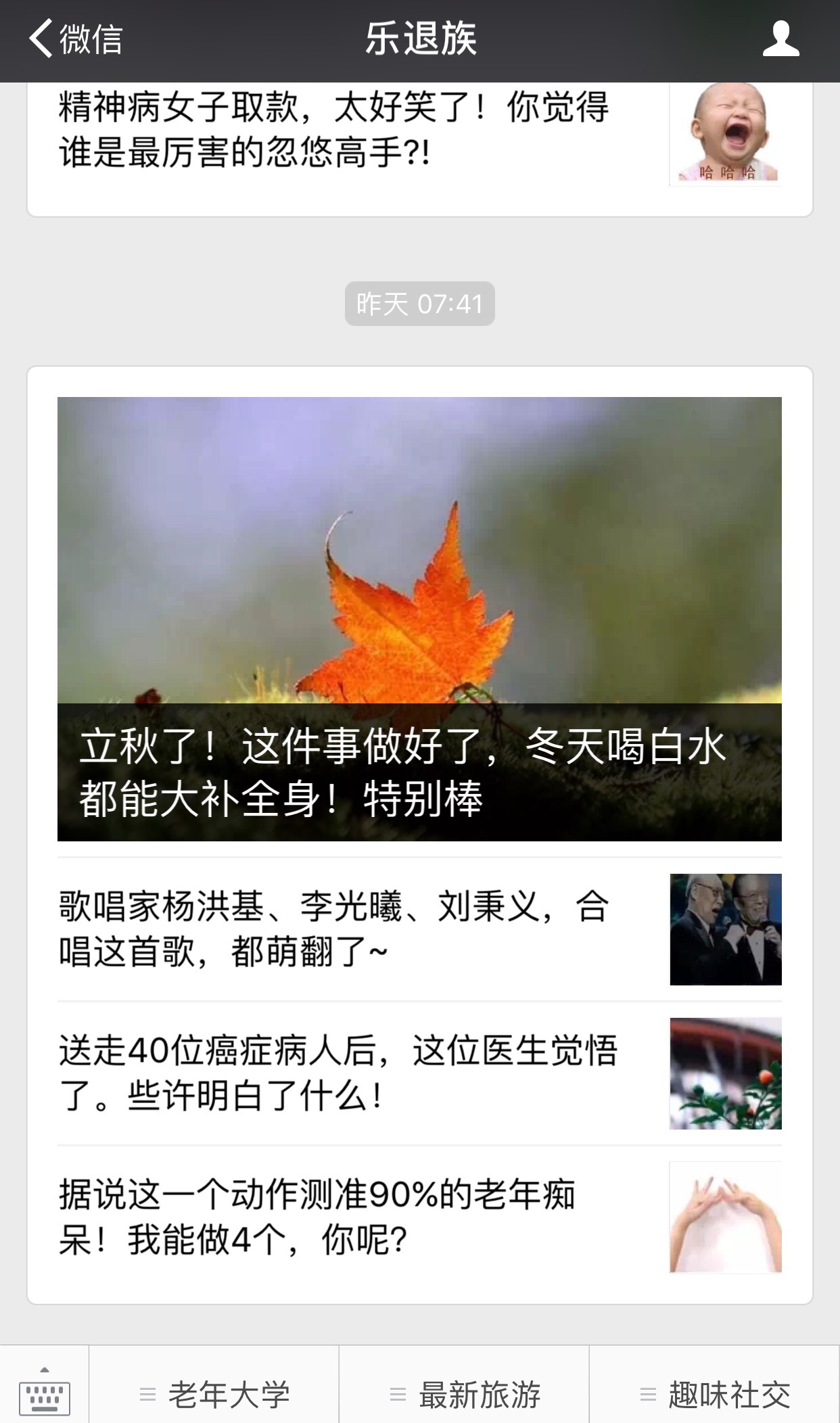Open the 精神病女子取款 article
This screenshot has width=840, height=1423.
334,131
